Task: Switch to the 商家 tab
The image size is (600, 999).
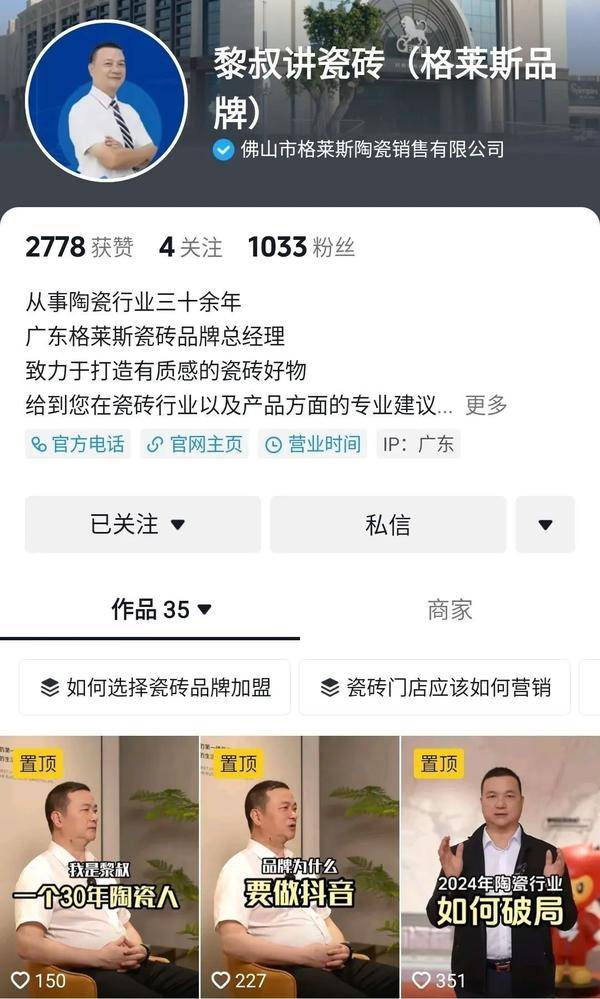Action: point(449,609)
